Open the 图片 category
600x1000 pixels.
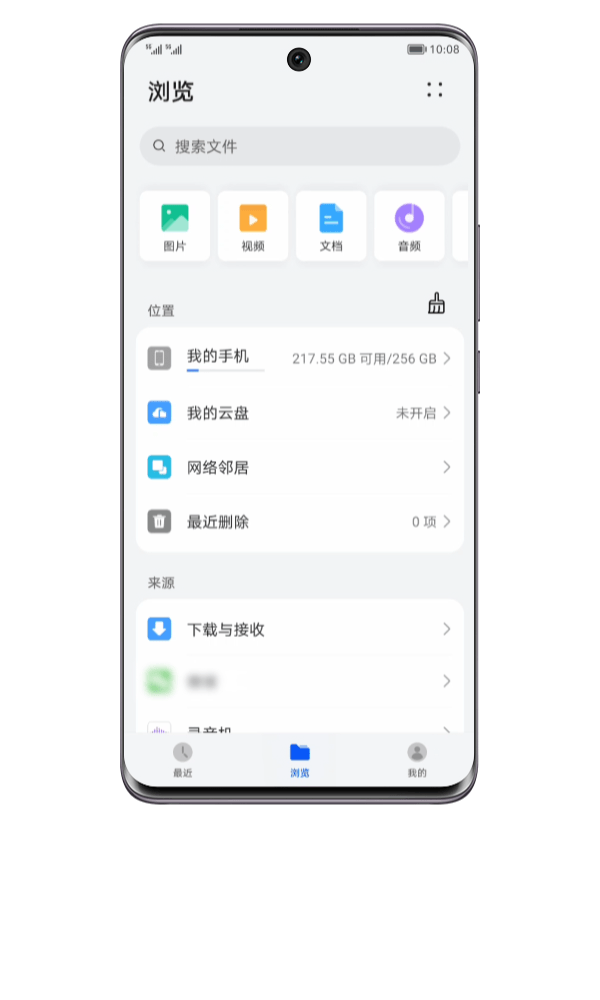click(x=175, y=226)
